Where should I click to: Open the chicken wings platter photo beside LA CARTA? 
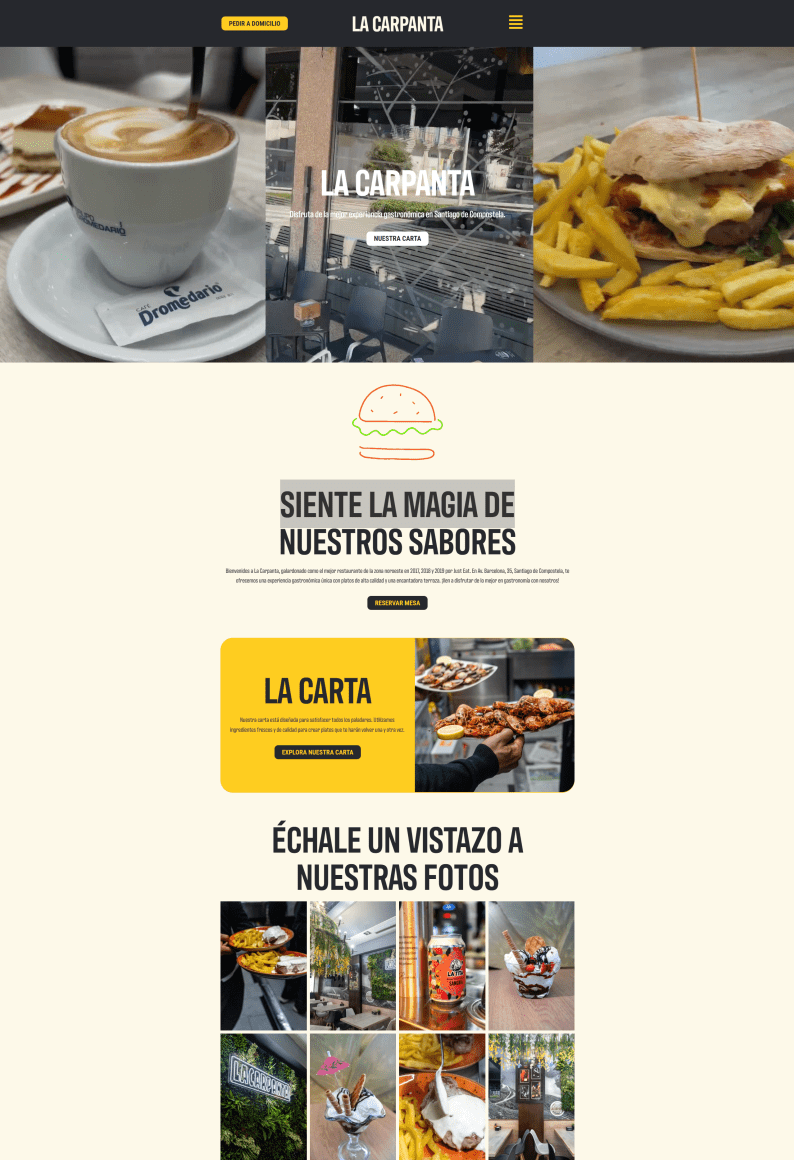pyautogui.click(x=493, y=714)
